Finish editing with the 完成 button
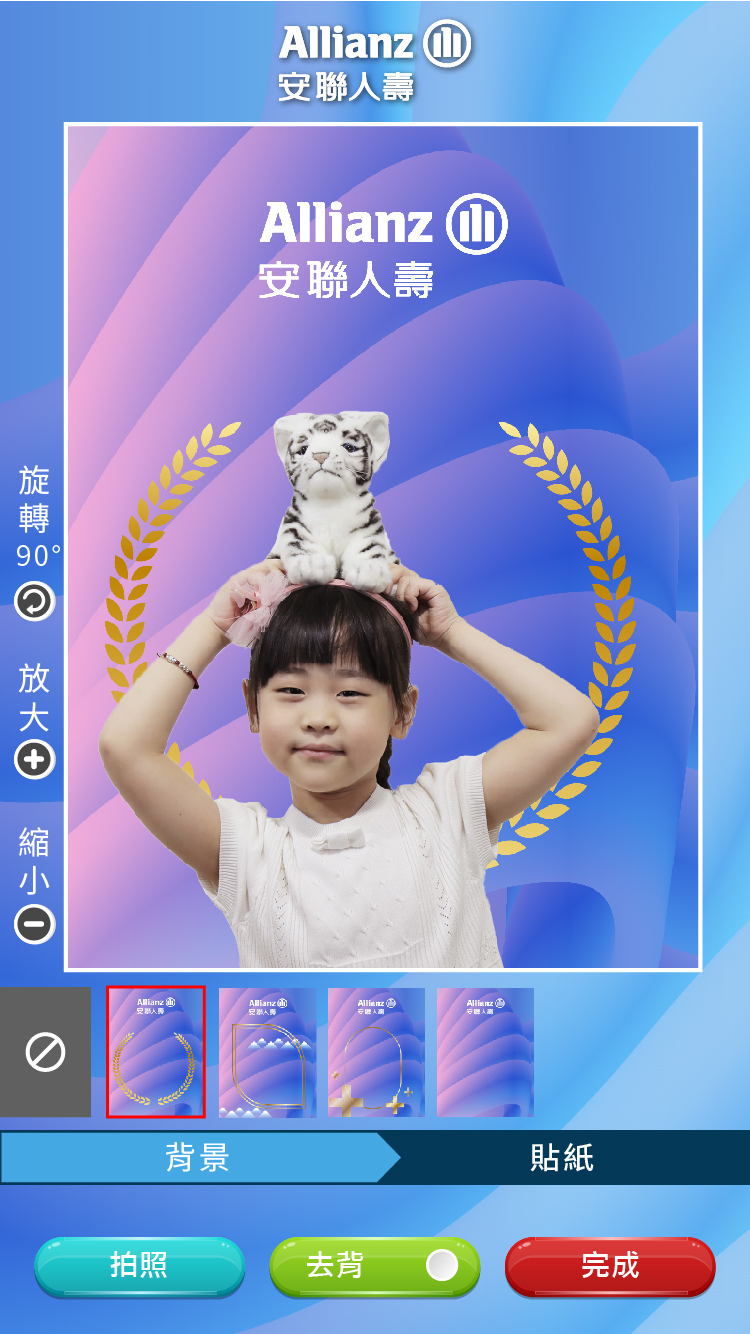This screenshot has width=750, height=1334. point(610,1266)
